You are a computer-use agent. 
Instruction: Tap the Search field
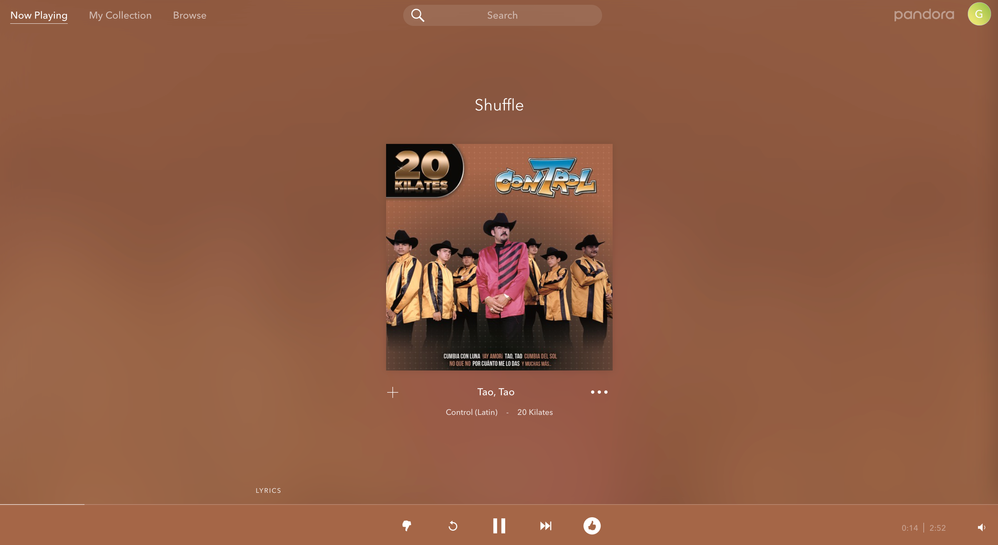(502, 16)
